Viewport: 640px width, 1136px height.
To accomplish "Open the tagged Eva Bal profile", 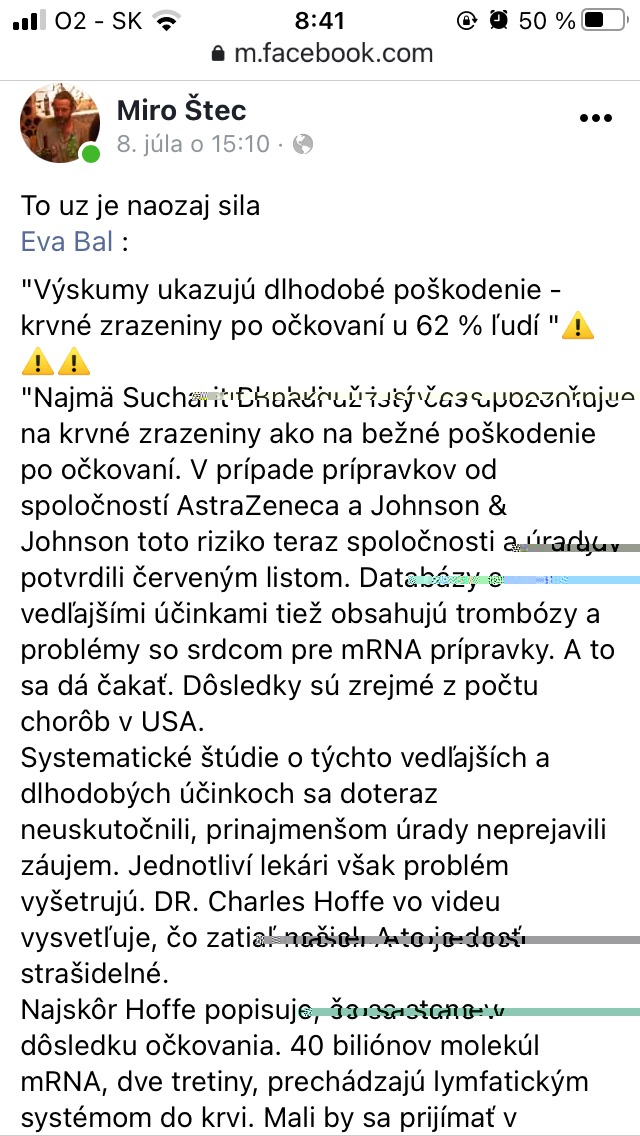I will 68,241.
